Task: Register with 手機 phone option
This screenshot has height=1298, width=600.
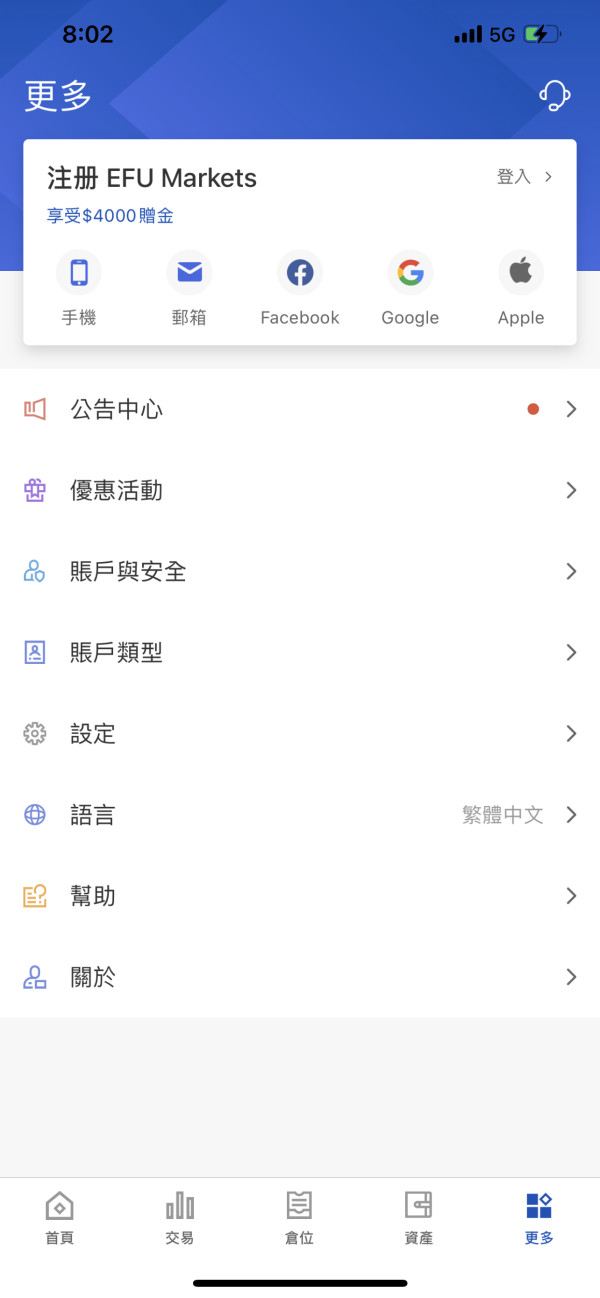Action: pyautogui.click(x=79, y=289)
